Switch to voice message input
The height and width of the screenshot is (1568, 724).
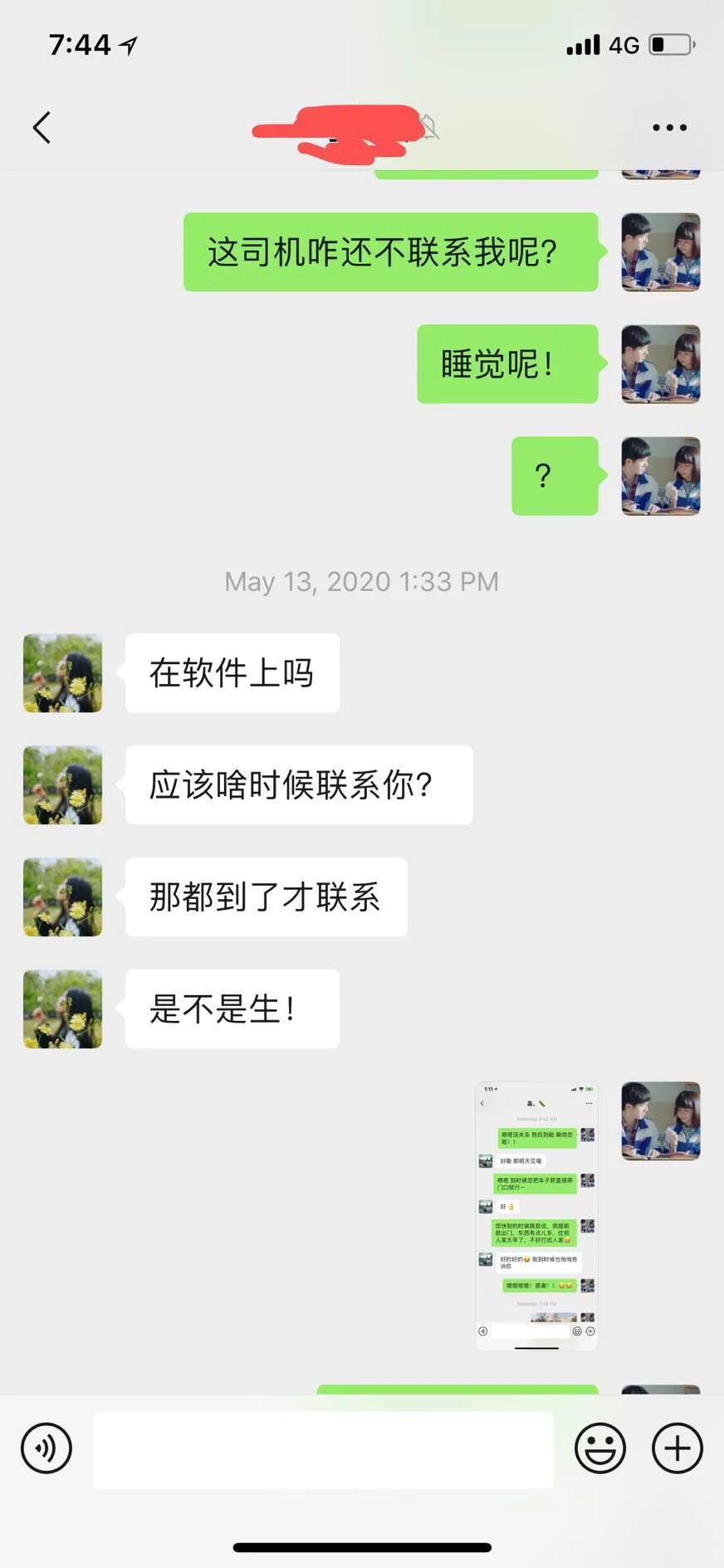tap(46, 1448)
